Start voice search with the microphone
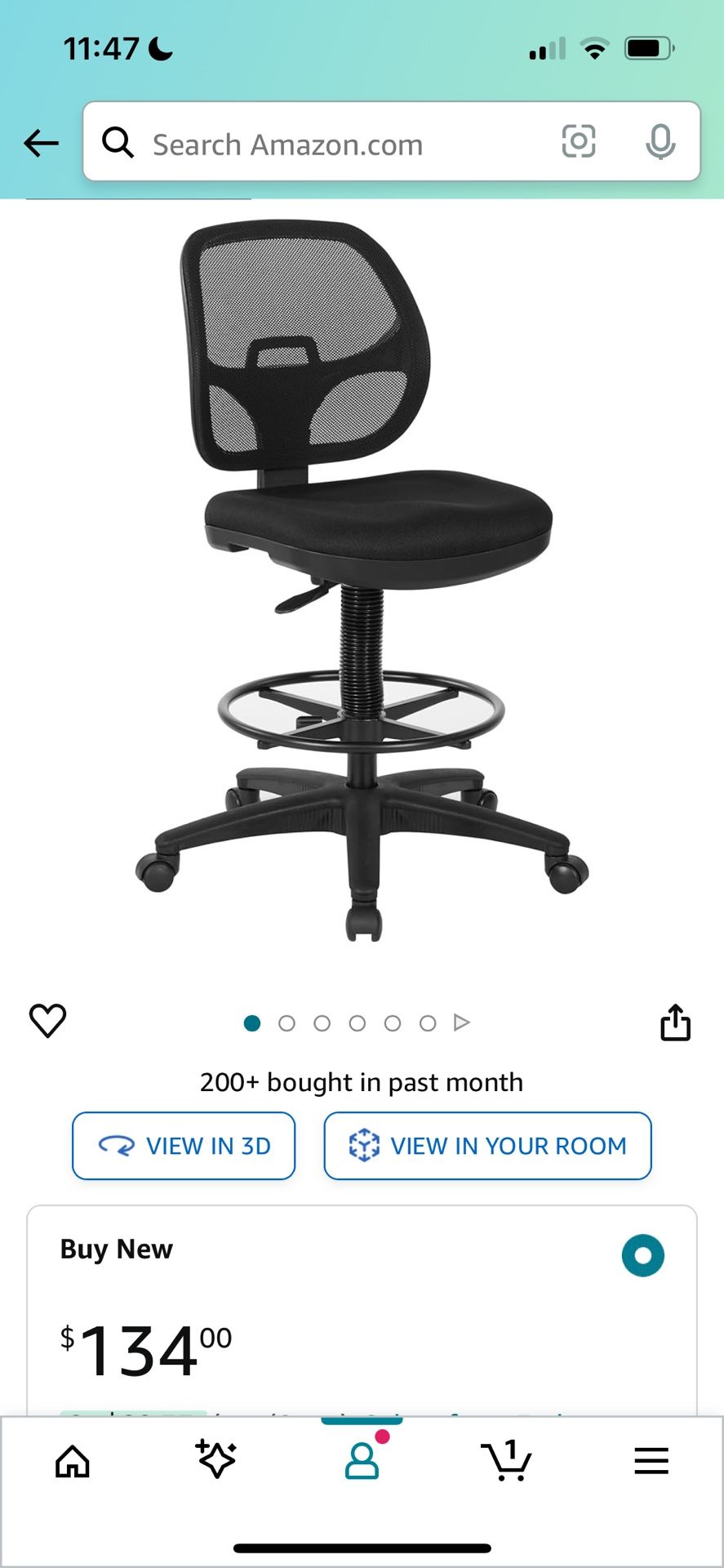Viewport: 724px width, 1568px height. 660,142
